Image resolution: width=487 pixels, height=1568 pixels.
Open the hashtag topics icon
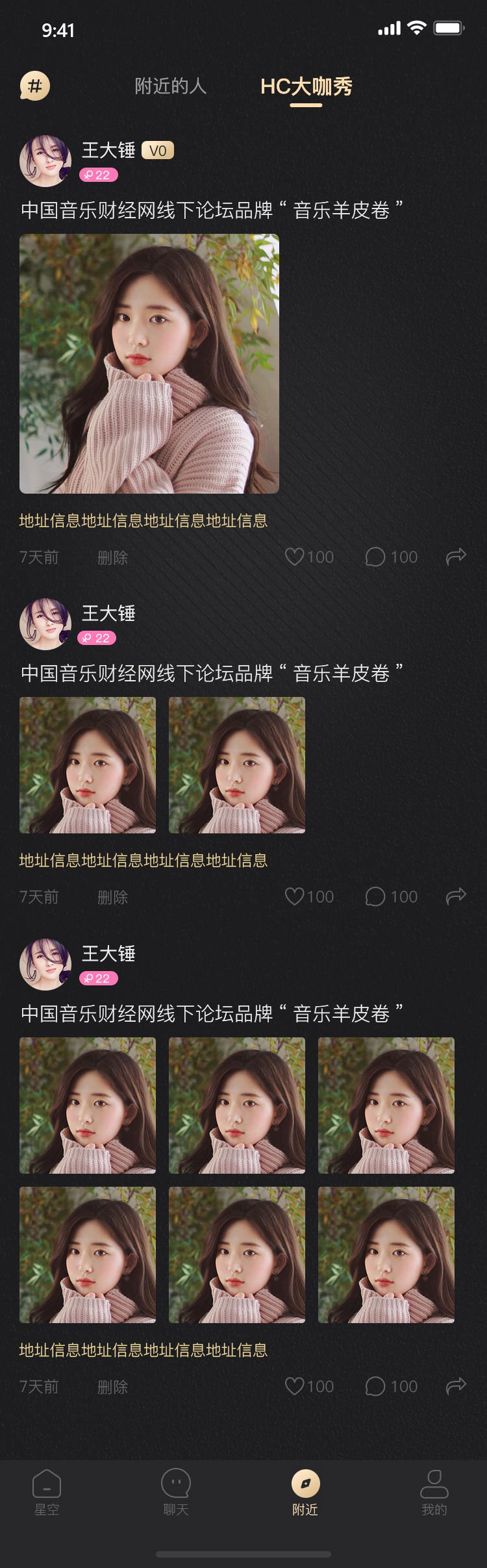click(35, 86)
